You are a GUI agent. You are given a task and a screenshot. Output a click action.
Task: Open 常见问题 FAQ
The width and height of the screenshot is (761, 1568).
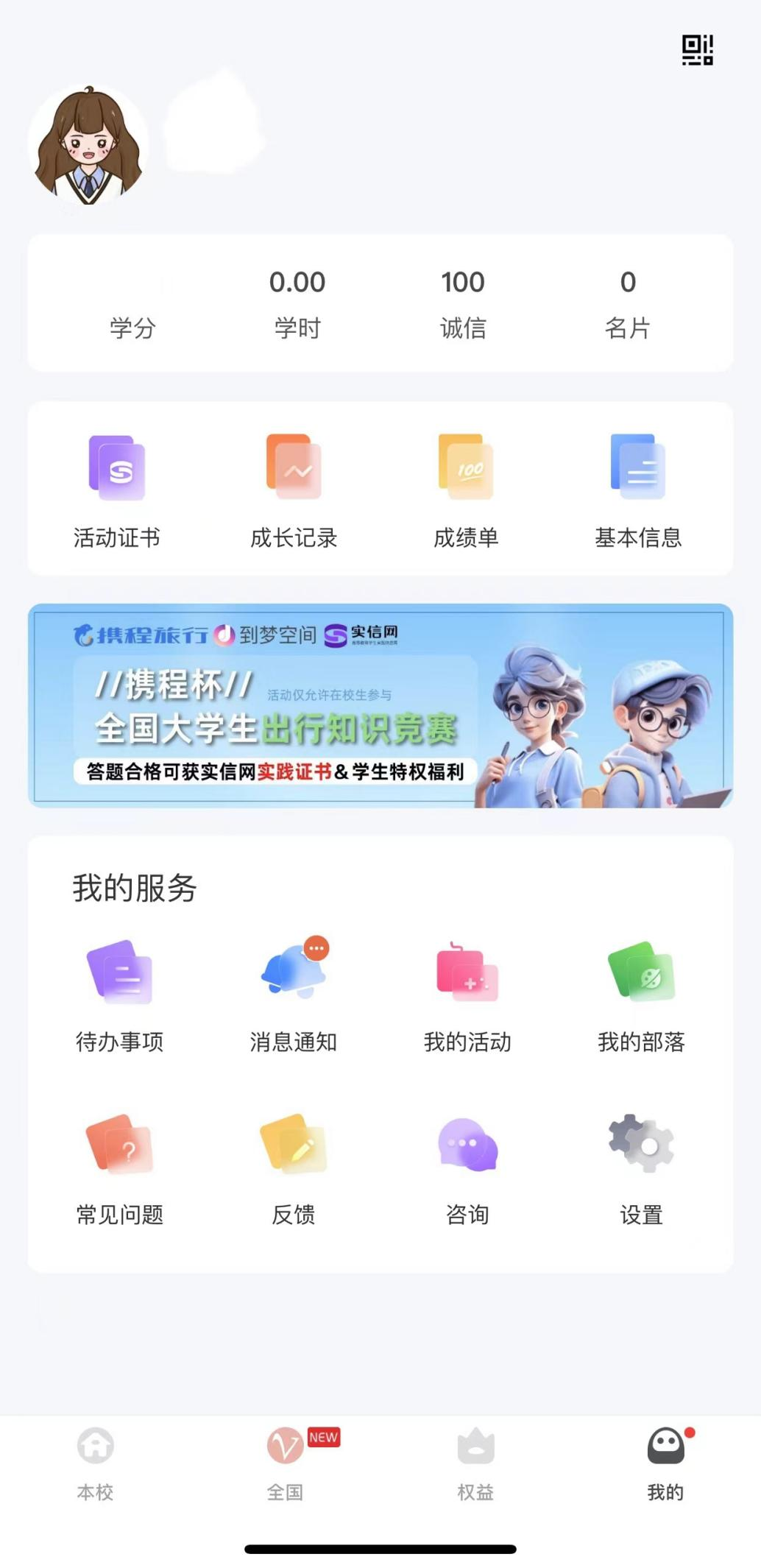click(119, 1168)
